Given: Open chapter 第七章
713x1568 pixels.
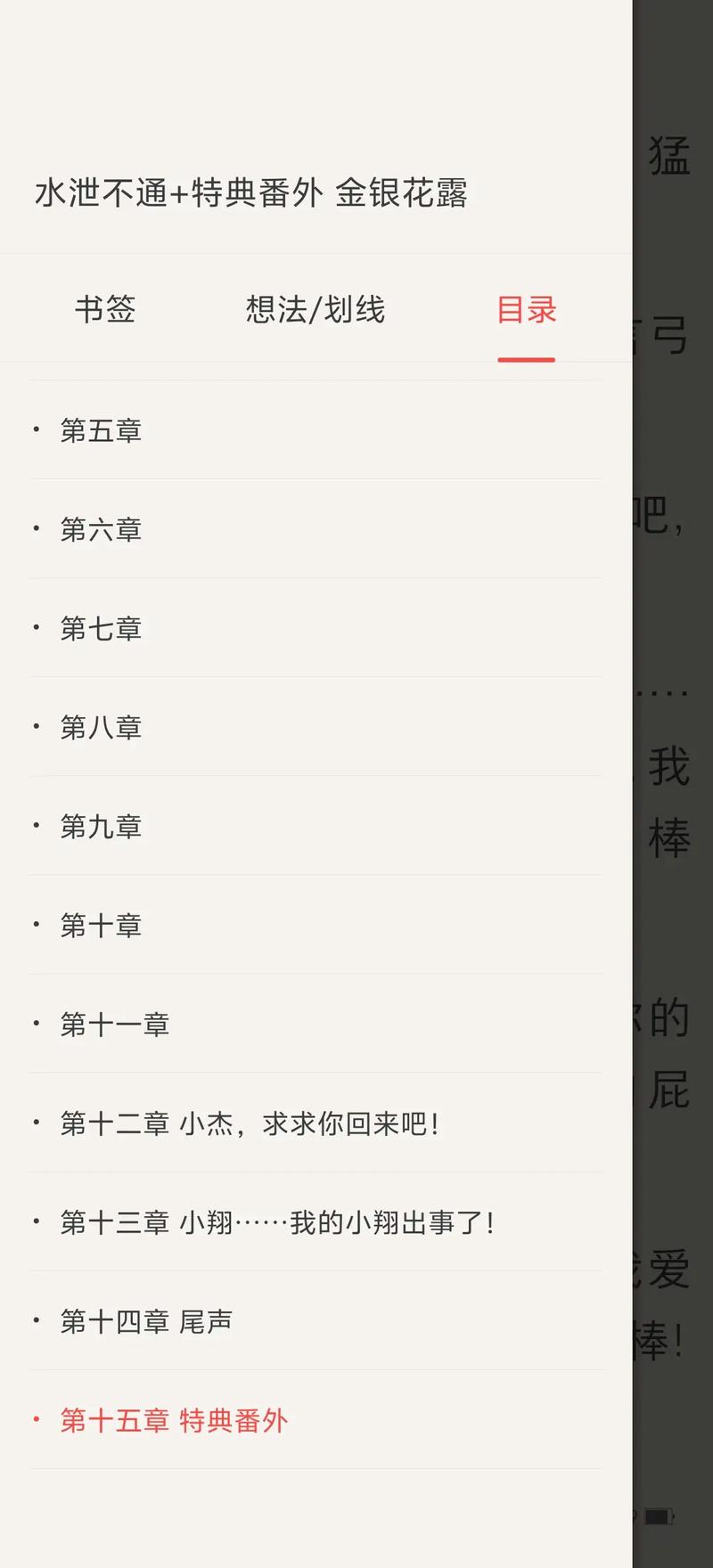Looking at the screenshot, I should point(316,628).
